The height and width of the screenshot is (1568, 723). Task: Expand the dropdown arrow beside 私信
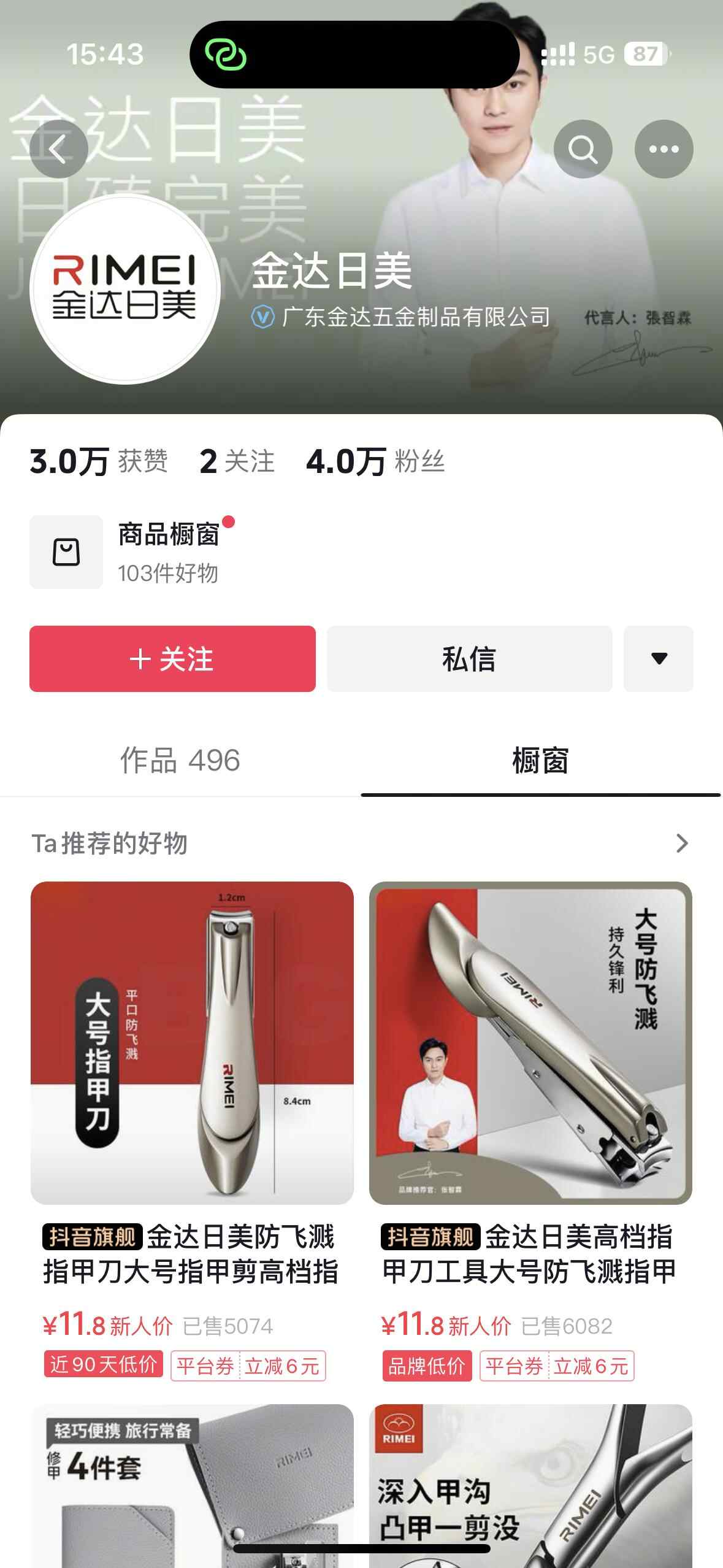(x=658, y=659)
